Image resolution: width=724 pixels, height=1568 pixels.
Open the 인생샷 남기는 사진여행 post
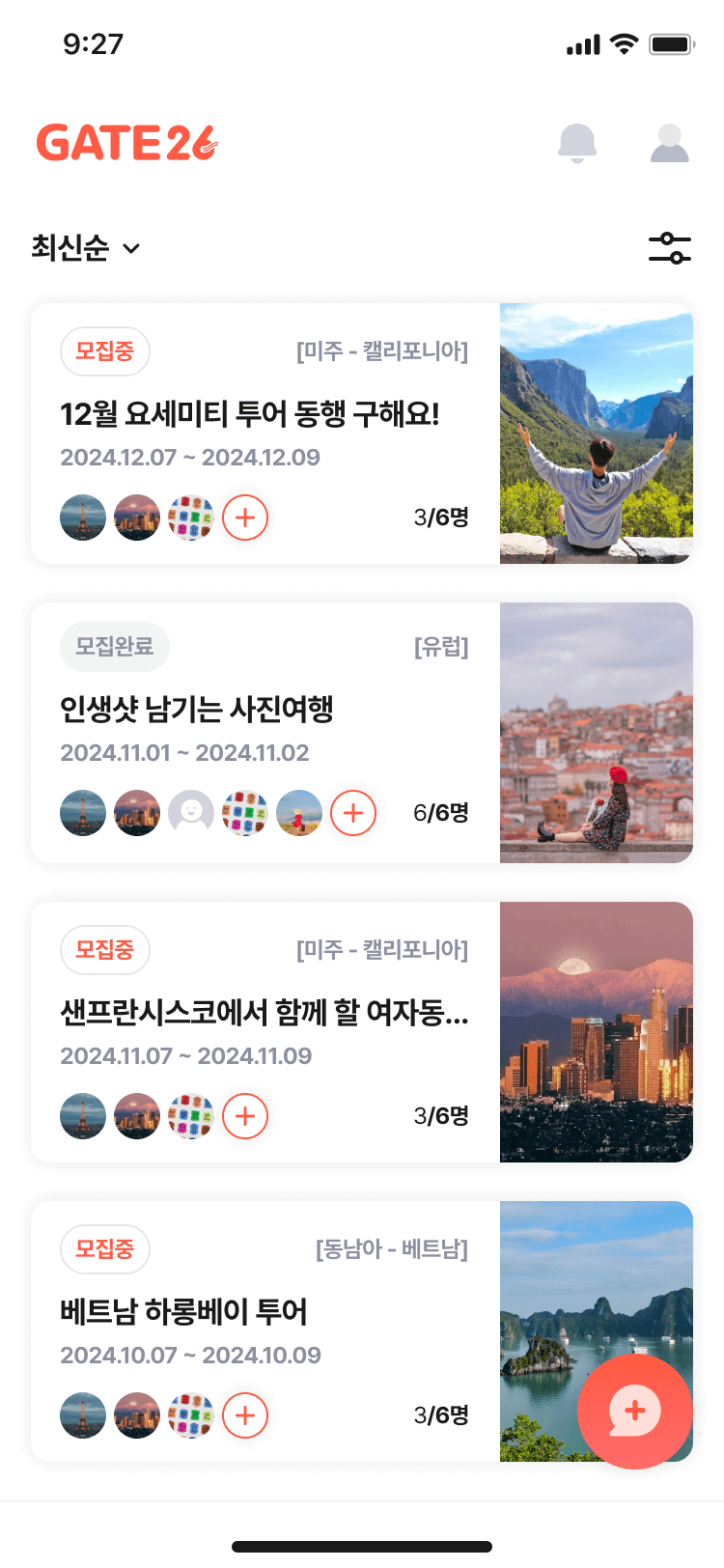coord(197,710)
